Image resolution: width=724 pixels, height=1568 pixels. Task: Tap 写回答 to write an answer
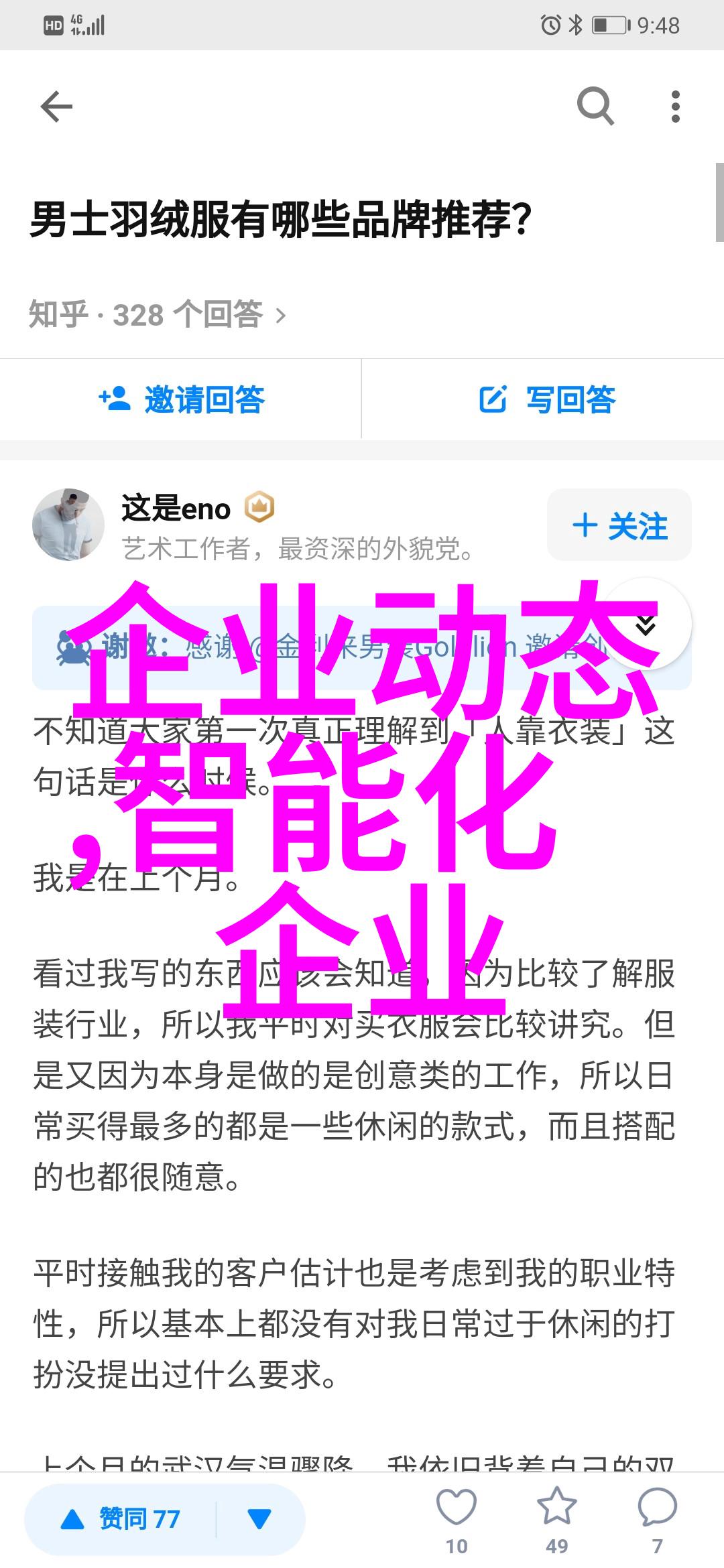click(x=546, y=400)
